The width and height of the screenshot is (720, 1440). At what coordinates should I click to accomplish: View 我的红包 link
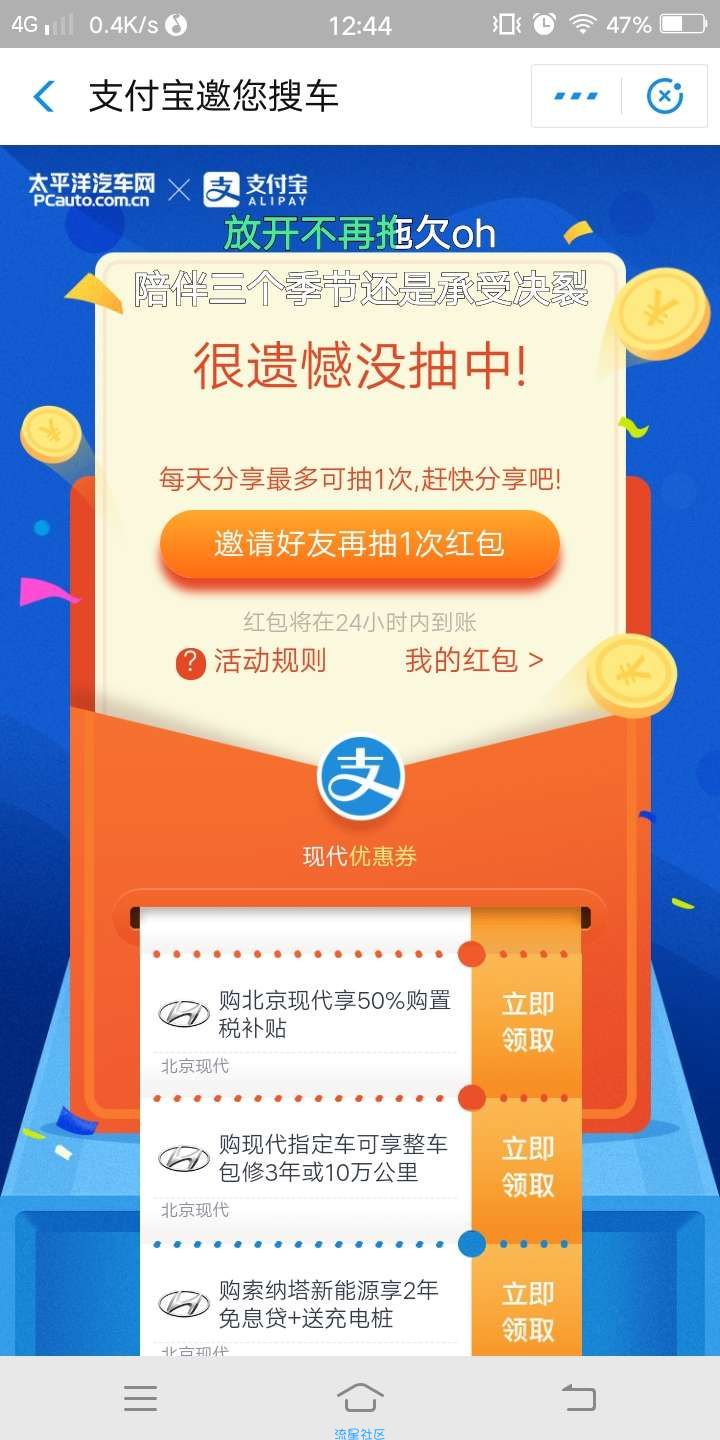point(474,660)
